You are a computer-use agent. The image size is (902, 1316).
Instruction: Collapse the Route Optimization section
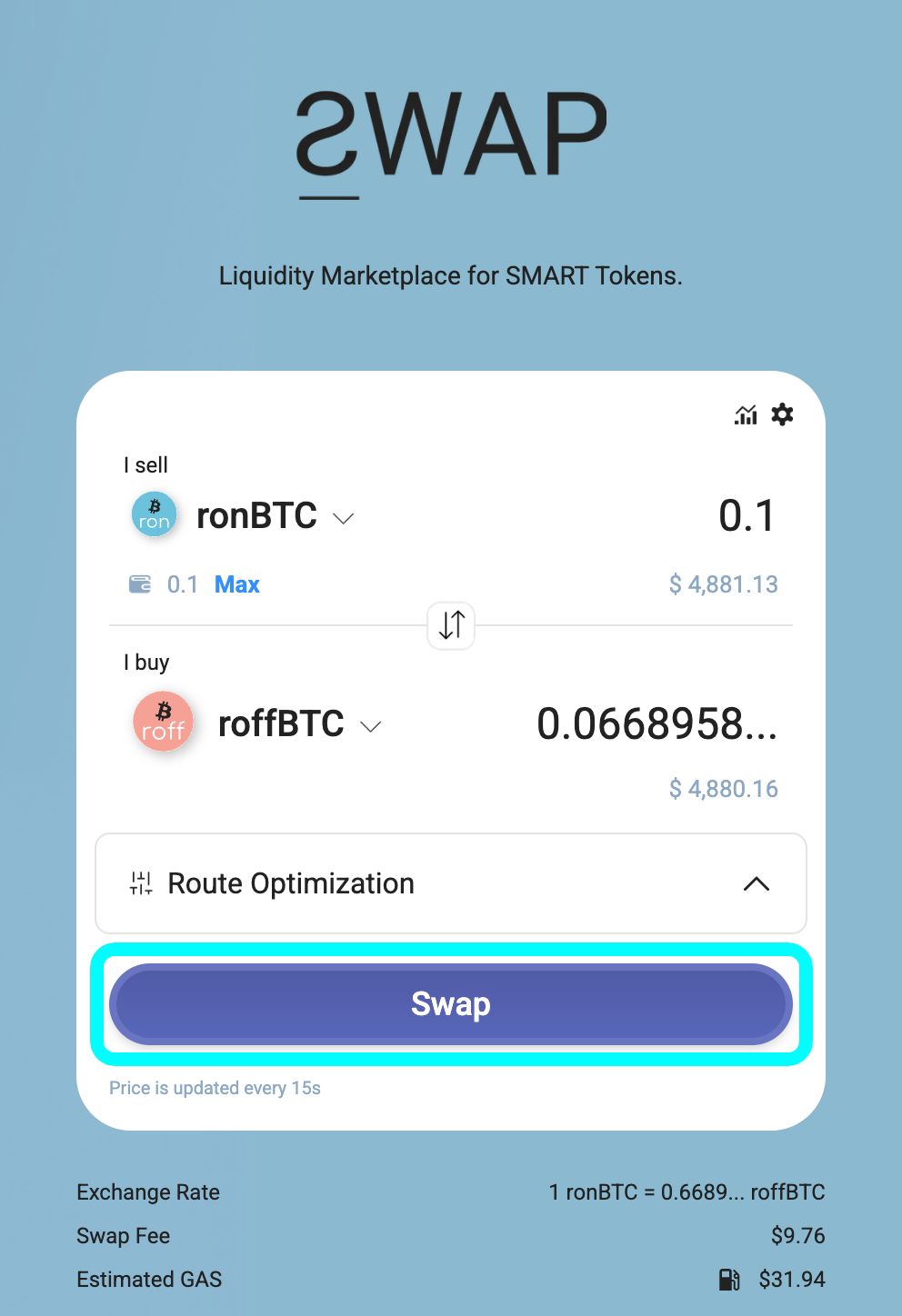pyautogui.click(x=756, y=883)
